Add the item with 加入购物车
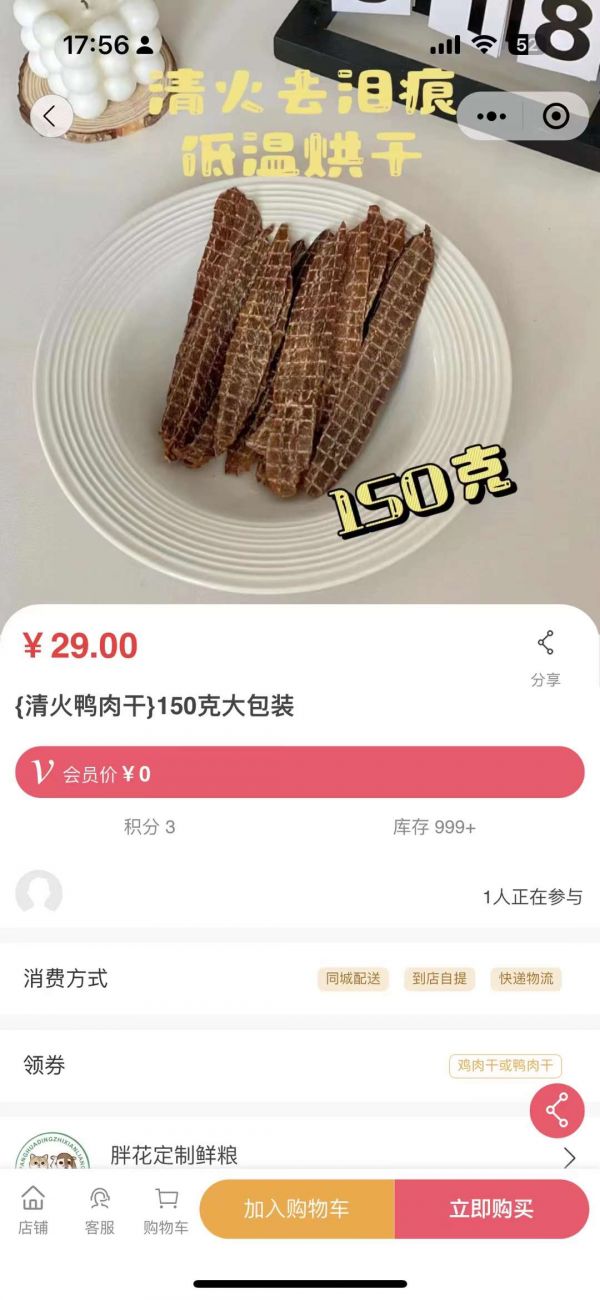 (x=297, y=1209)
